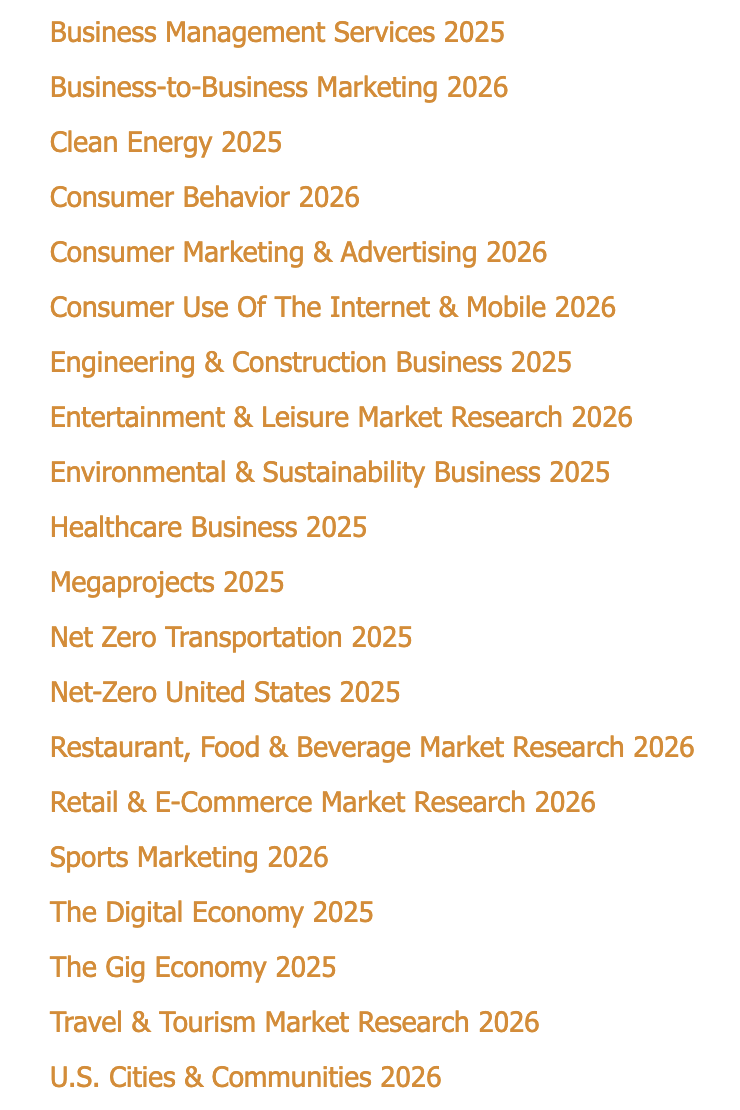740x1110 pixels.
Task: Open Net Zero Transportation 2025
Action: click(x=231, y=638)
